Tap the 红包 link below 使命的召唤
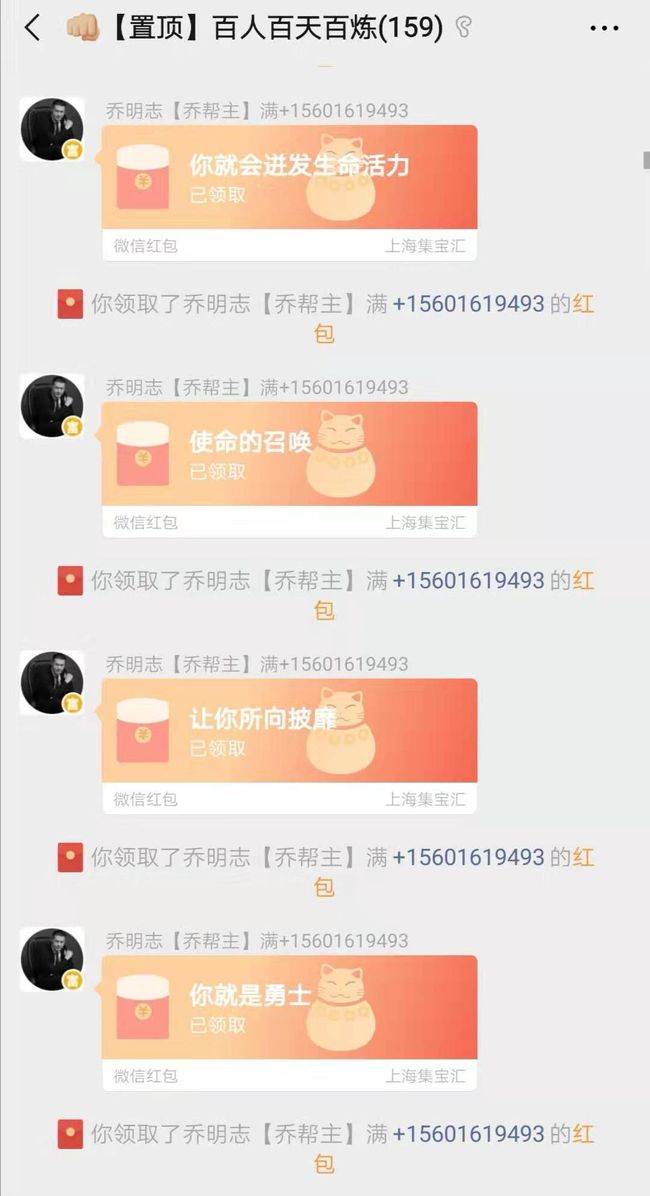Viewport: 650px width, 1196px height. 584,581
